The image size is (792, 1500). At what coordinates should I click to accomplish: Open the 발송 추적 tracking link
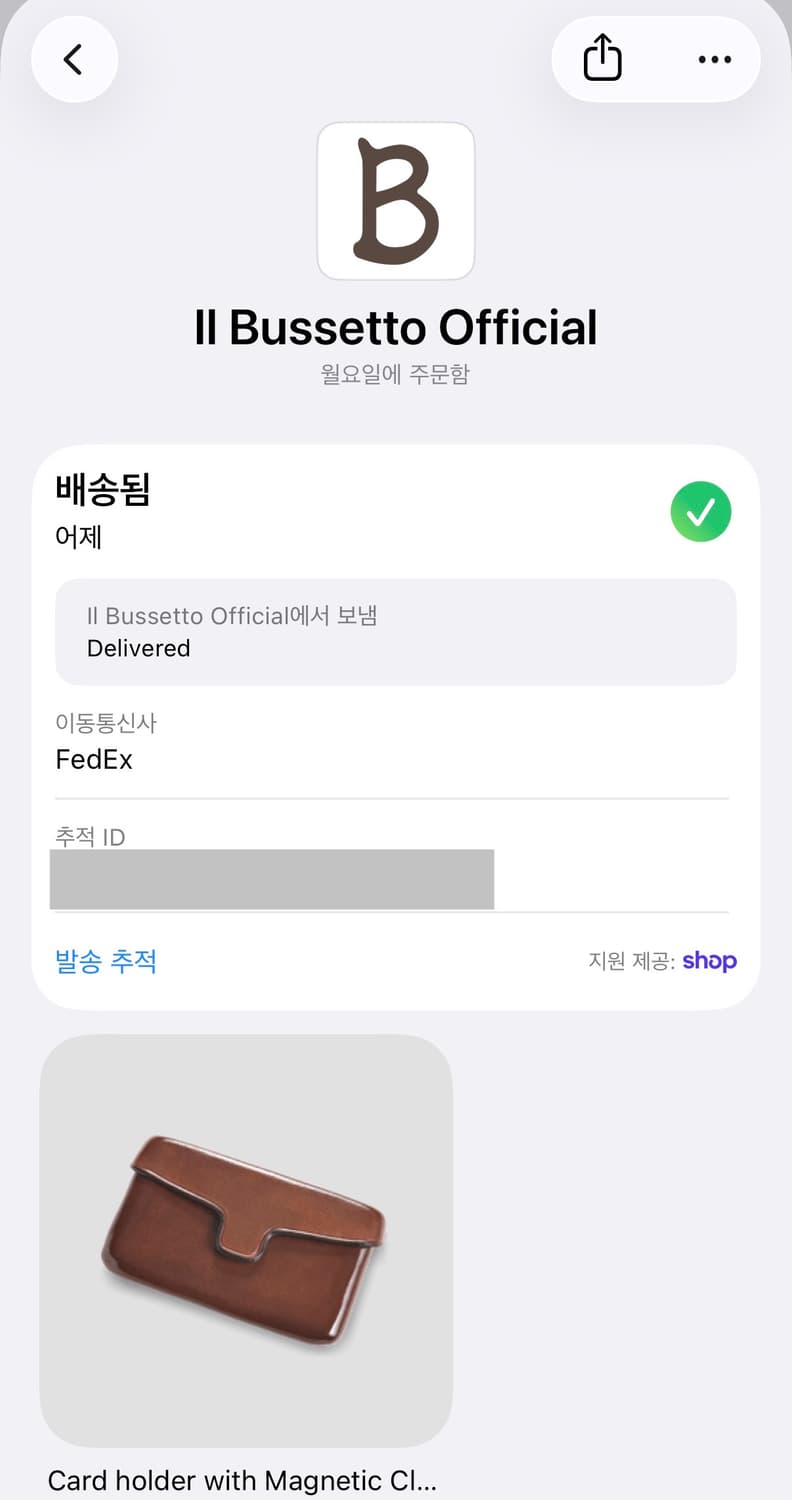(105, 961)
